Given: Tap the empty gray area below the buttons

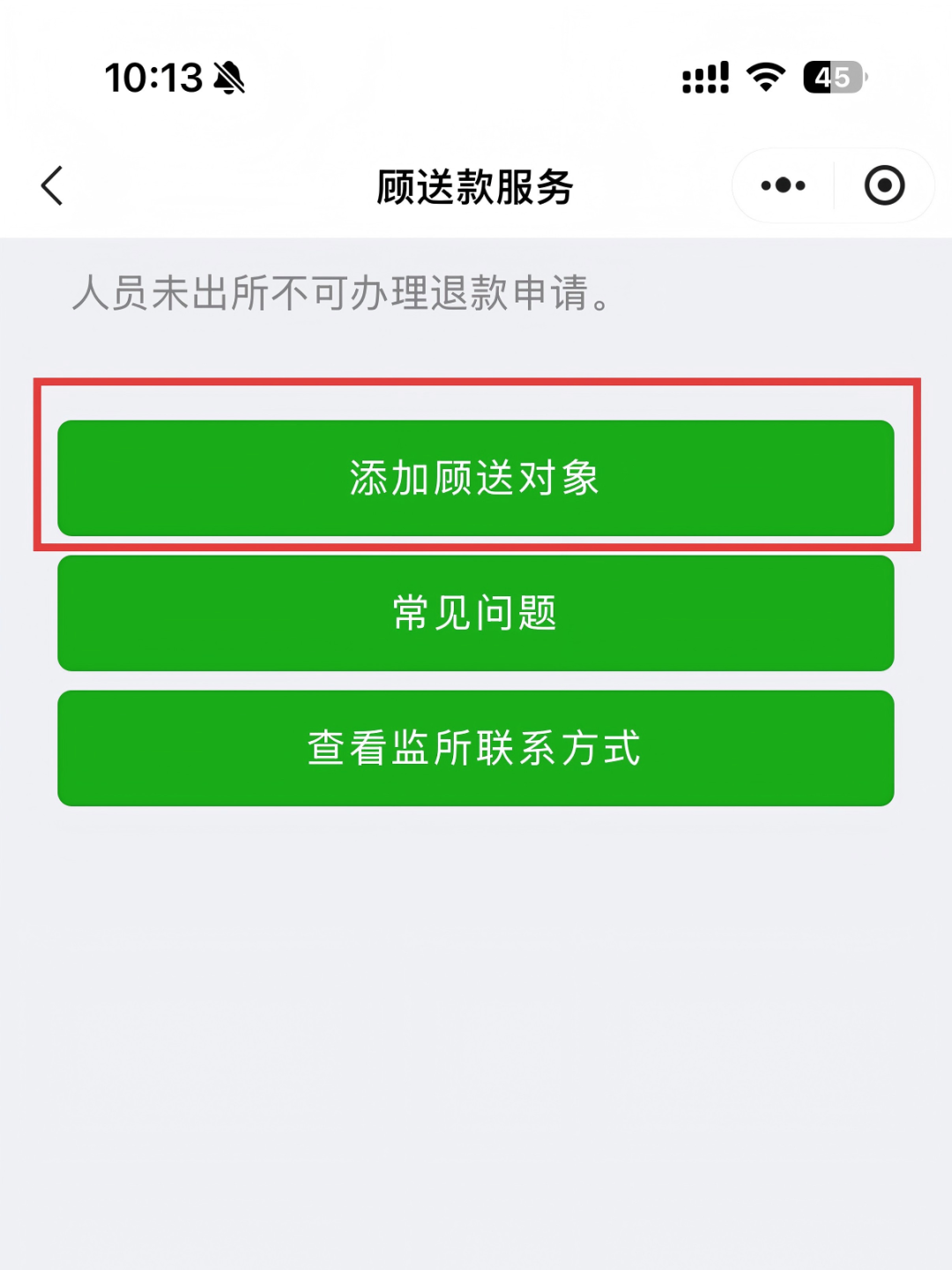Looking at the screenshot, I should (476, 1014).
